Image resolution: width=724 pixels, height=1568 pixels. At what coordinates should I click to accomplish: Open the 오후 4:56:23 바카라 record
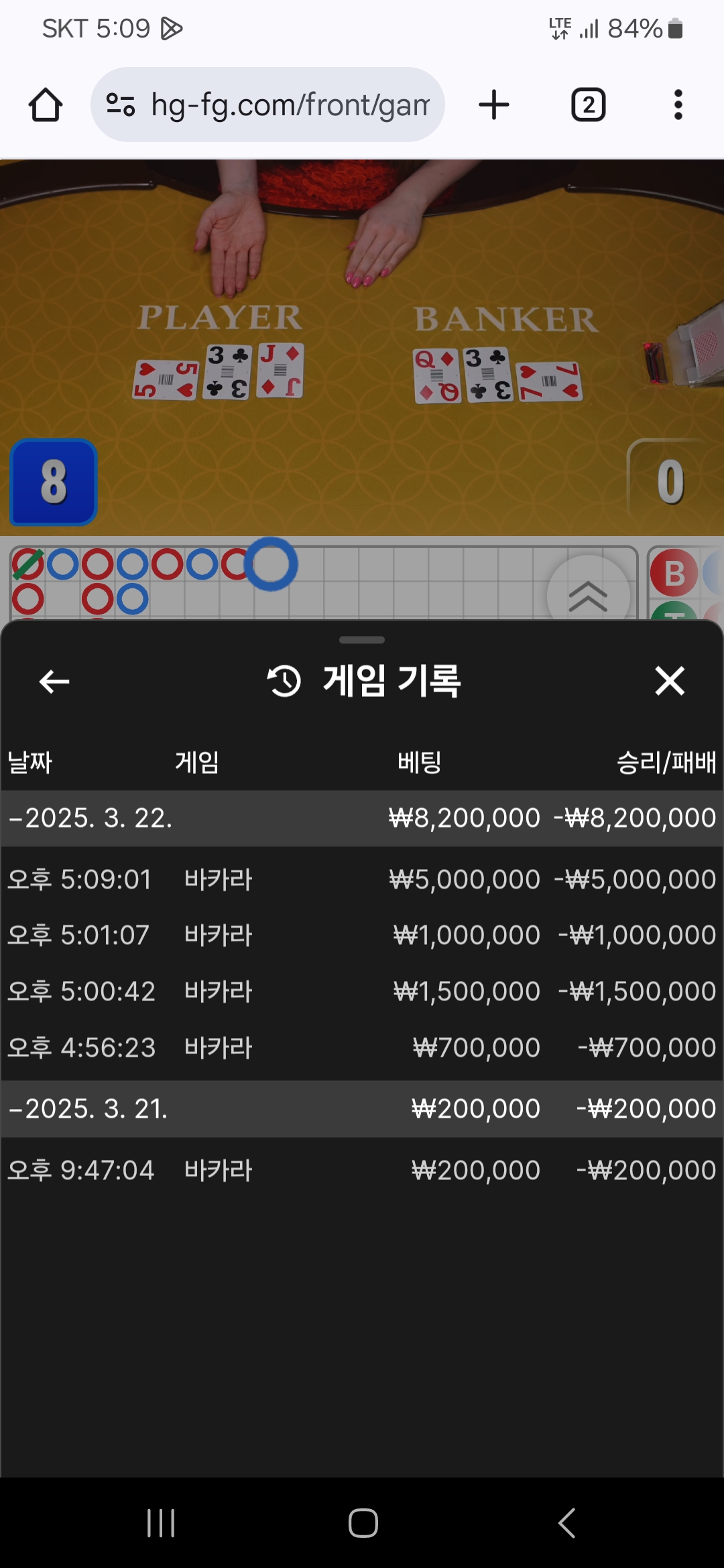(362, 1047)
